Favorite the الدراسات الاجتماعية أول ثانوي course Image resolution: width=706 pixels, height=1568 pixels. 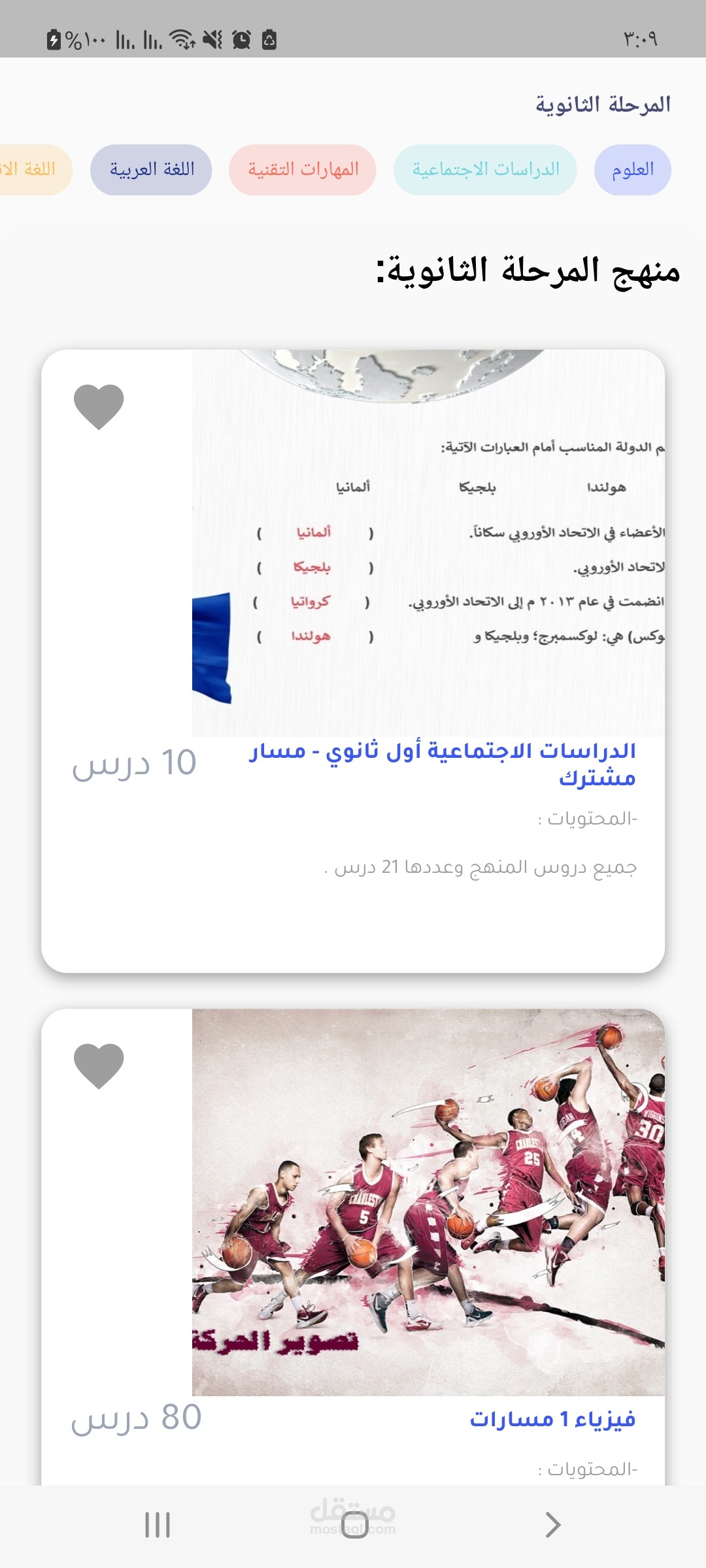click(x=99, y=406)
